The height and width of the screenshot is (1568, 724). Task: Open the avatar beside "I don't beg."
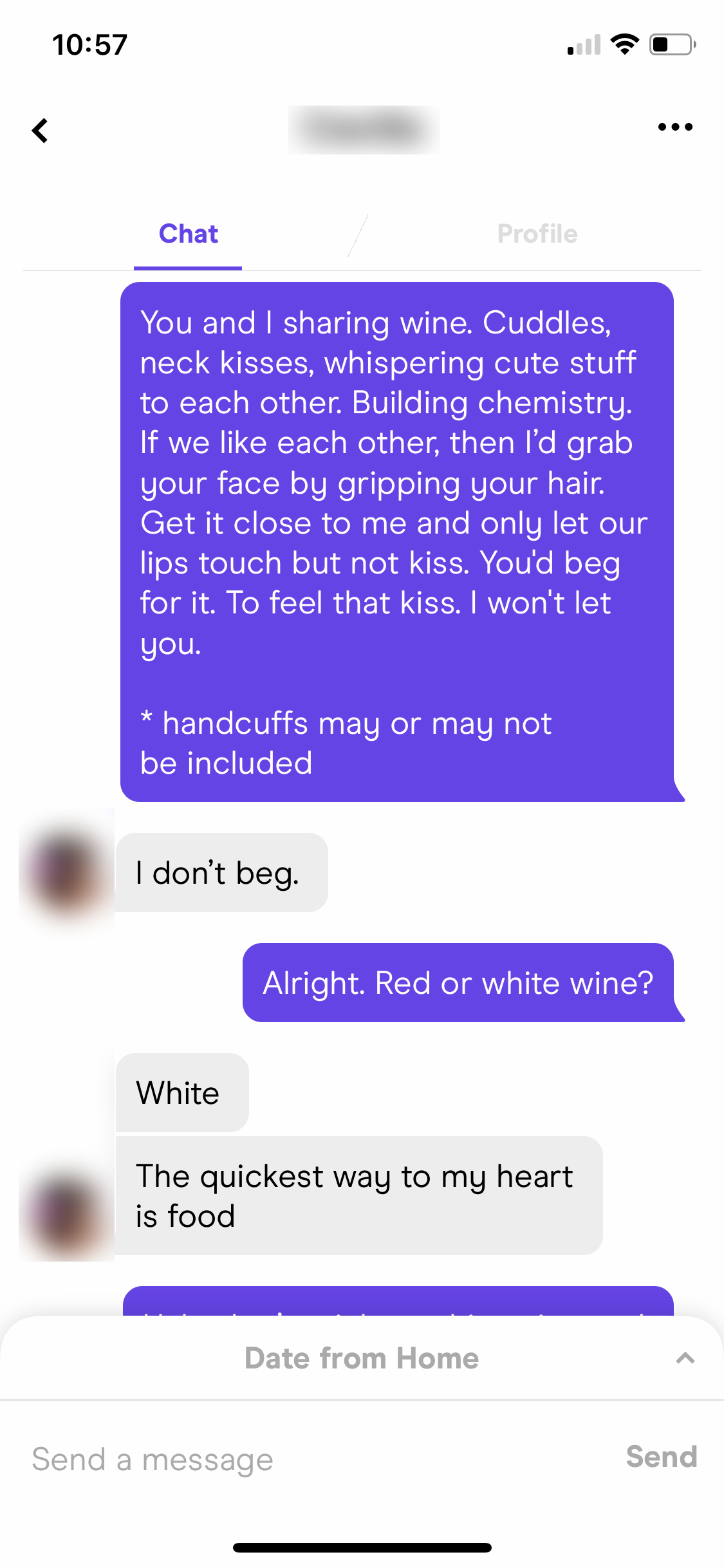67,873
